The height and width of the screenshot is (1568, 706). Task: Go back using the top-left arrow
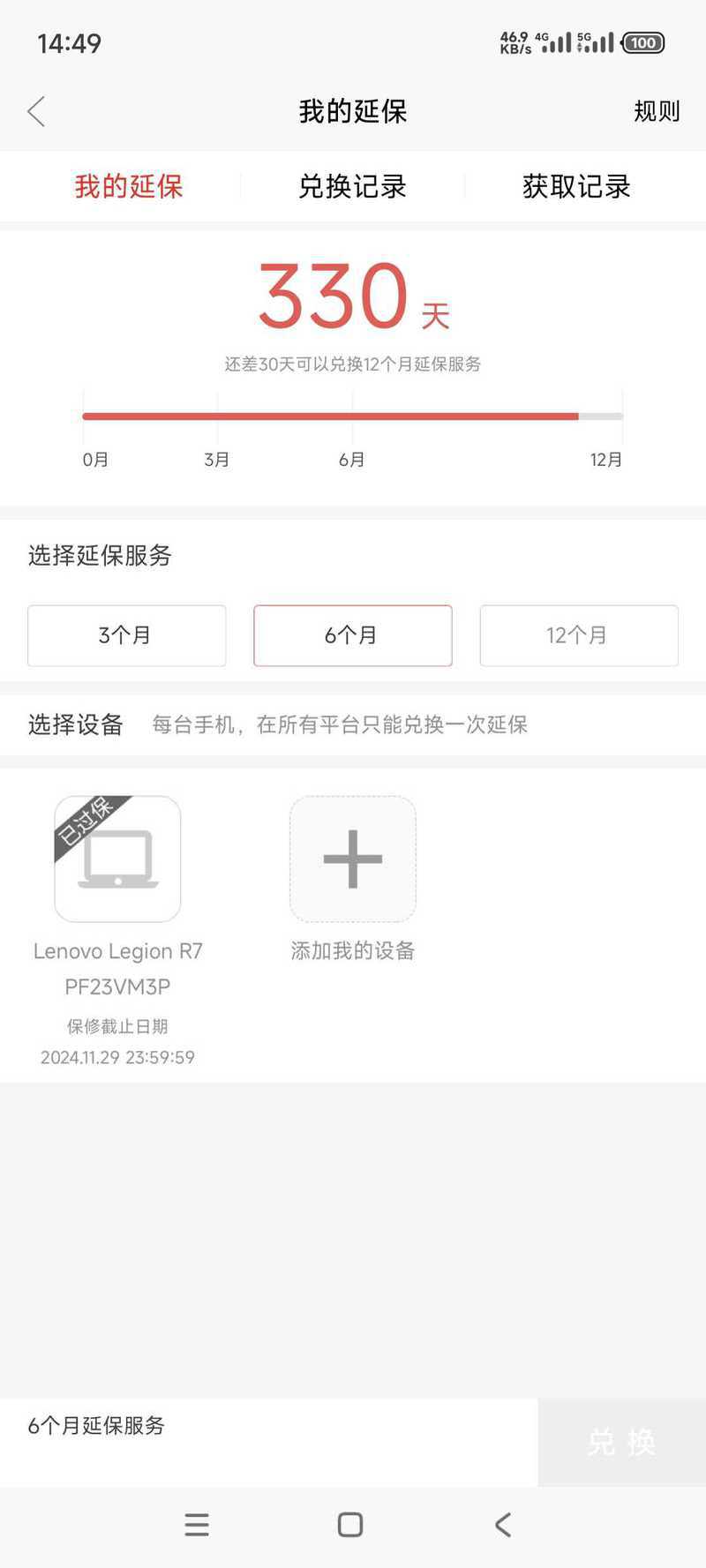pyautogui.click(x=36, y=111)
